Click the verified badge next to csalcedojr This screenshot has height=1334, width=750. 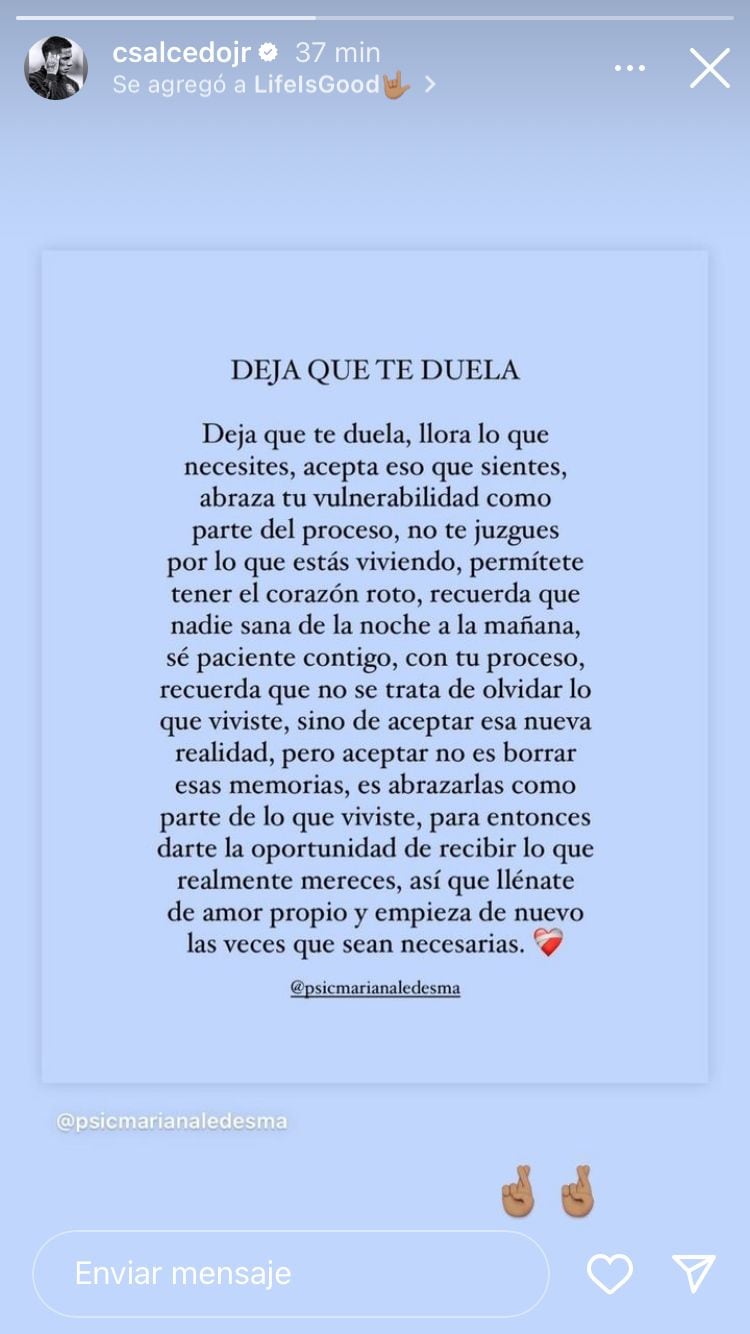267,51
